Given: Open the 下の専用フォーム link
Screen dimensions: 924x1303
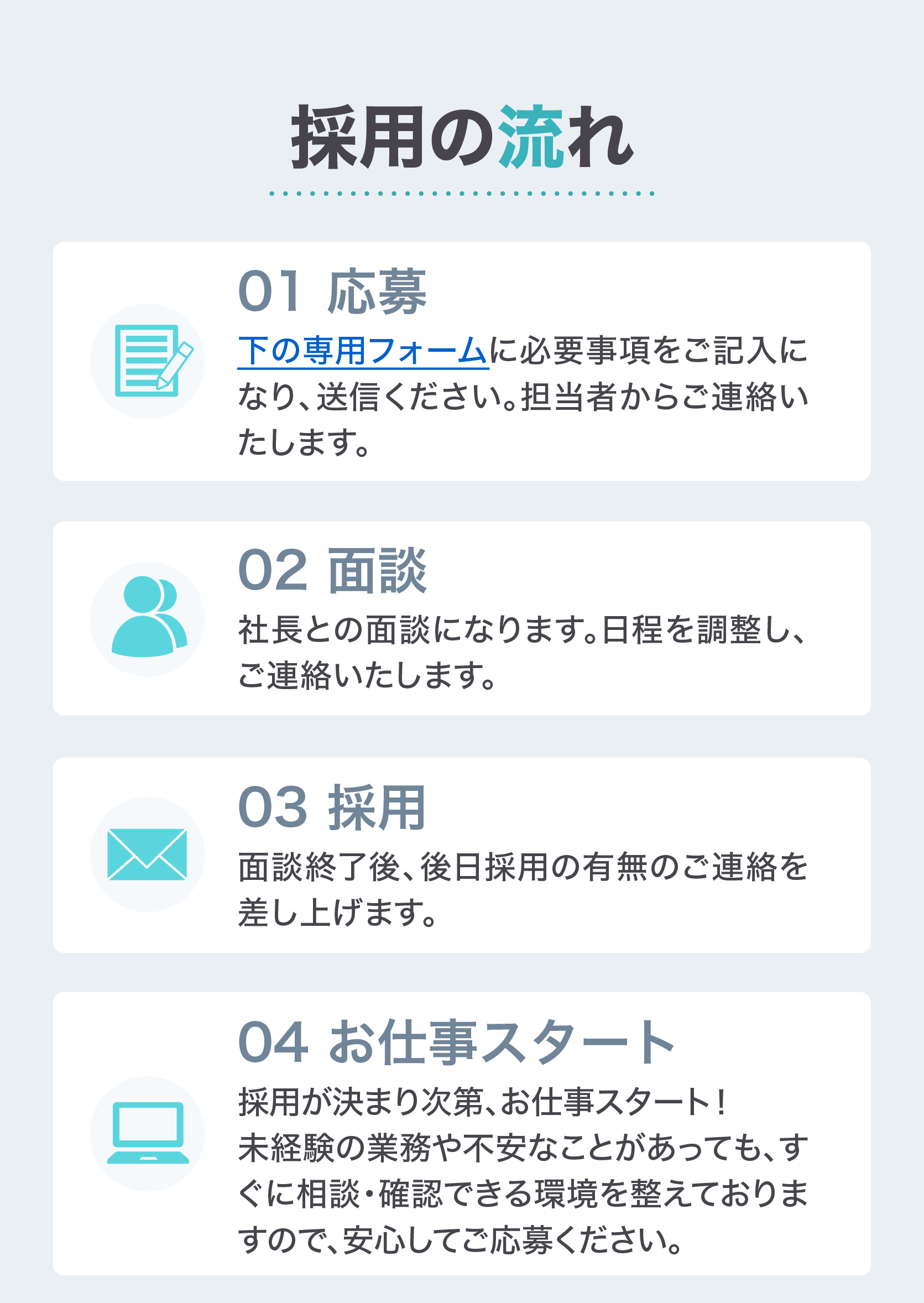Looking at the screenshot, I should (362, 351).
